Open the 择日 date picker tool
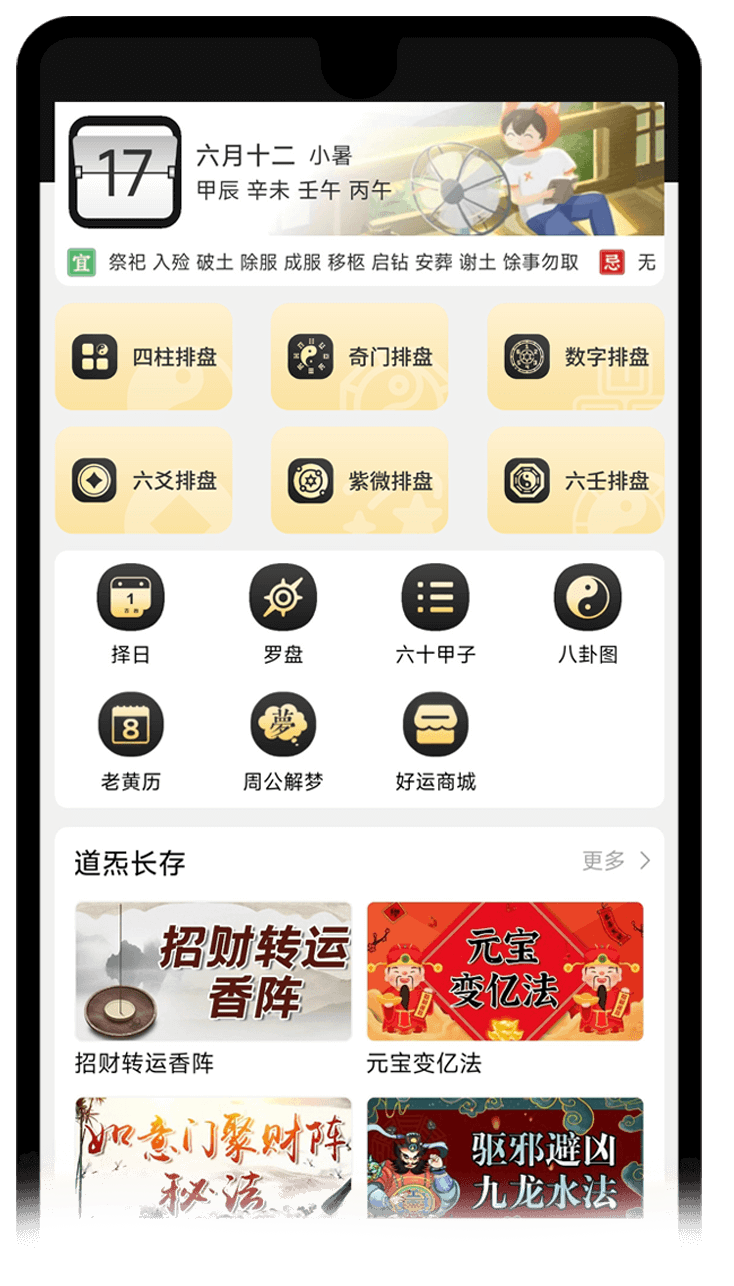734x1286 pixels. tap(130, 613)
